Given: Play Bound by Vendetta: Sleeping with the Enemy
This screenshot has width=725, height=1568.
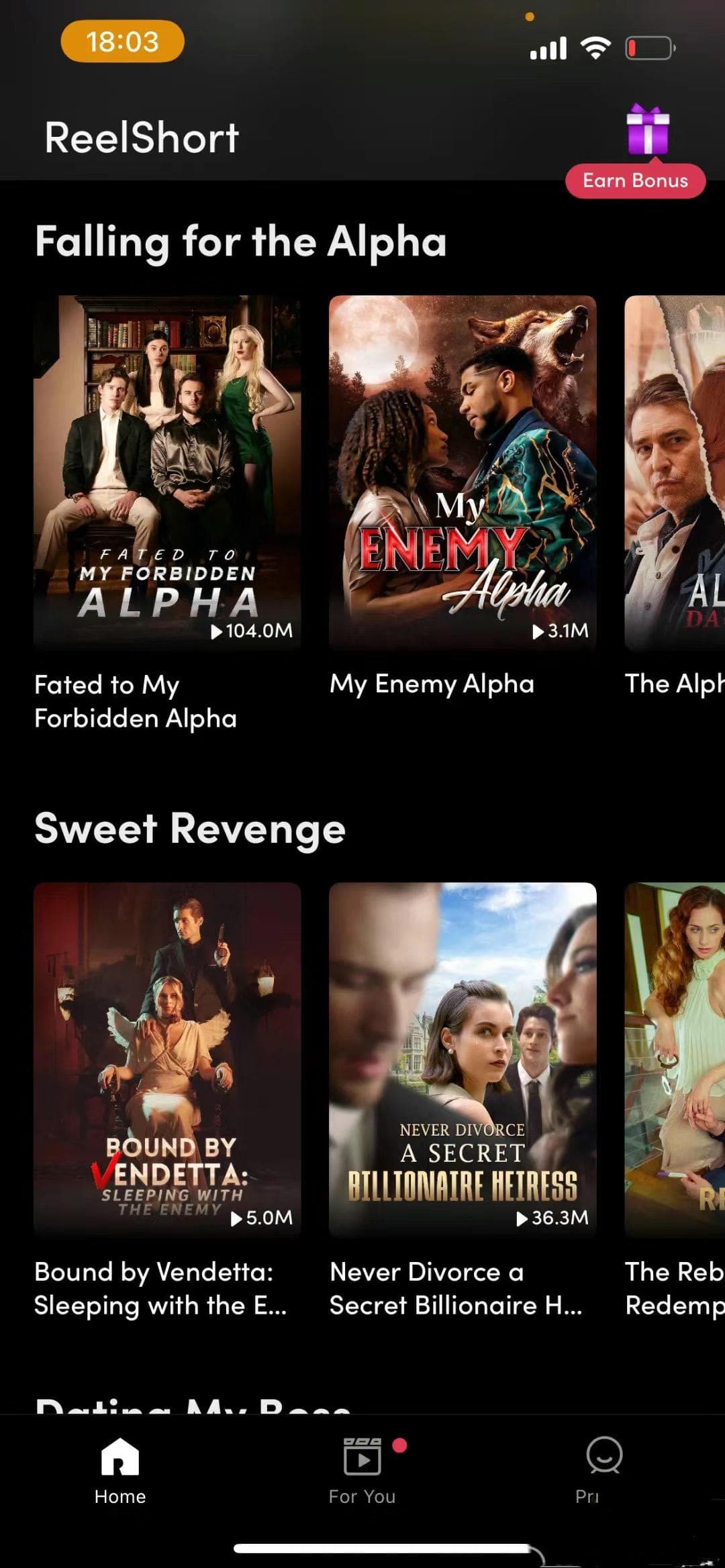Looking at the screenshot, I should point(167,1059).
